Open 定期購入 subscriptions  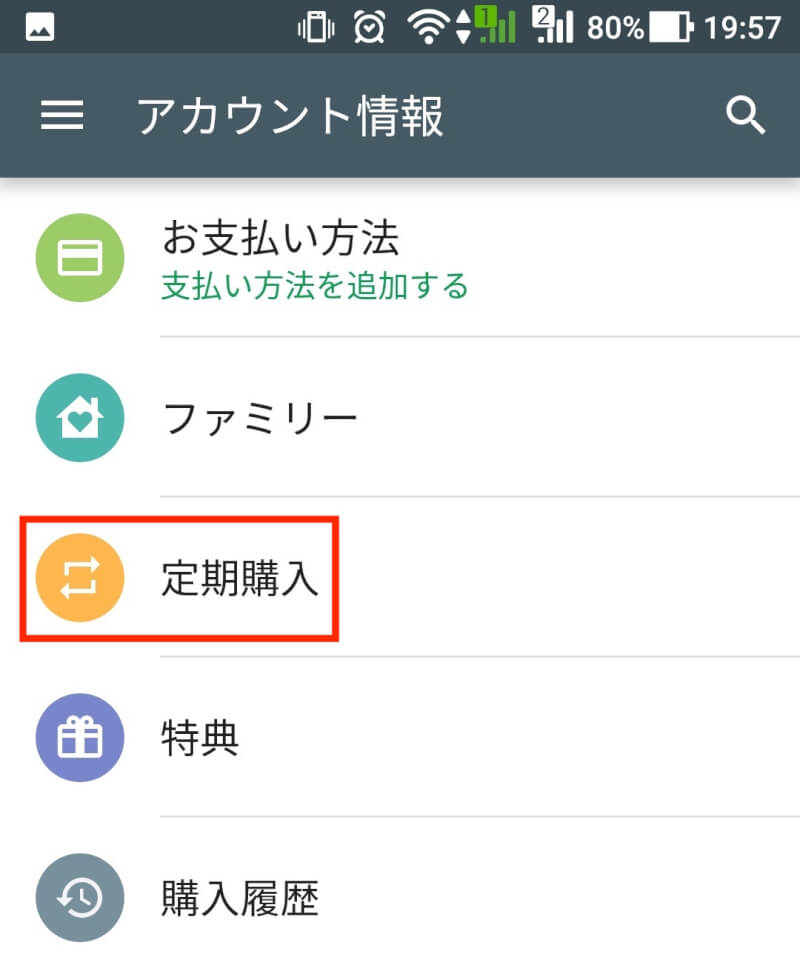point(240,578)
